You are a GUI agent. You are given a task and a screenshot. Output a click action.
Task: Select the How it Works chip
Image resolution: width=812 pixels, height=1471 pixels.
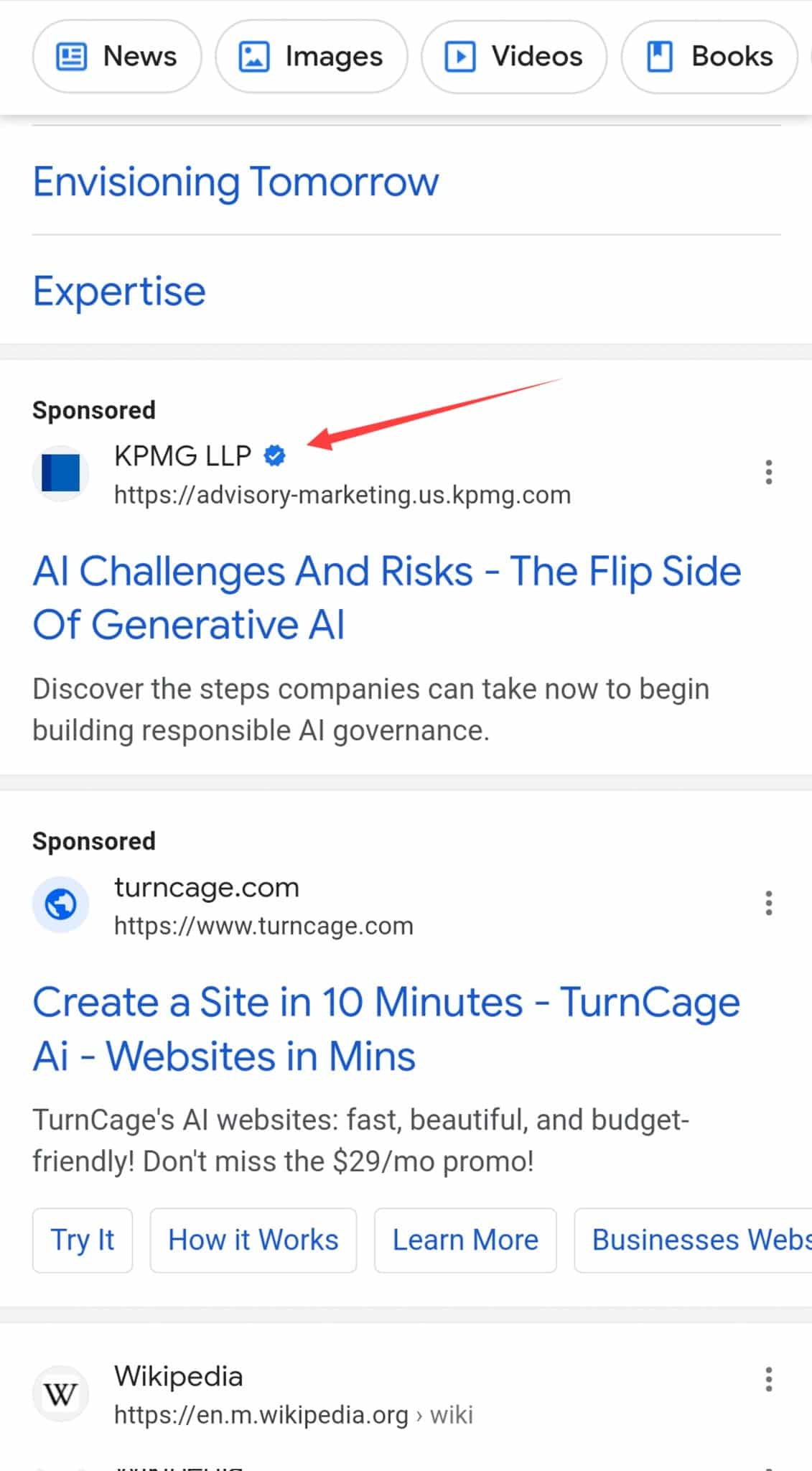[x=253, y=1240]
